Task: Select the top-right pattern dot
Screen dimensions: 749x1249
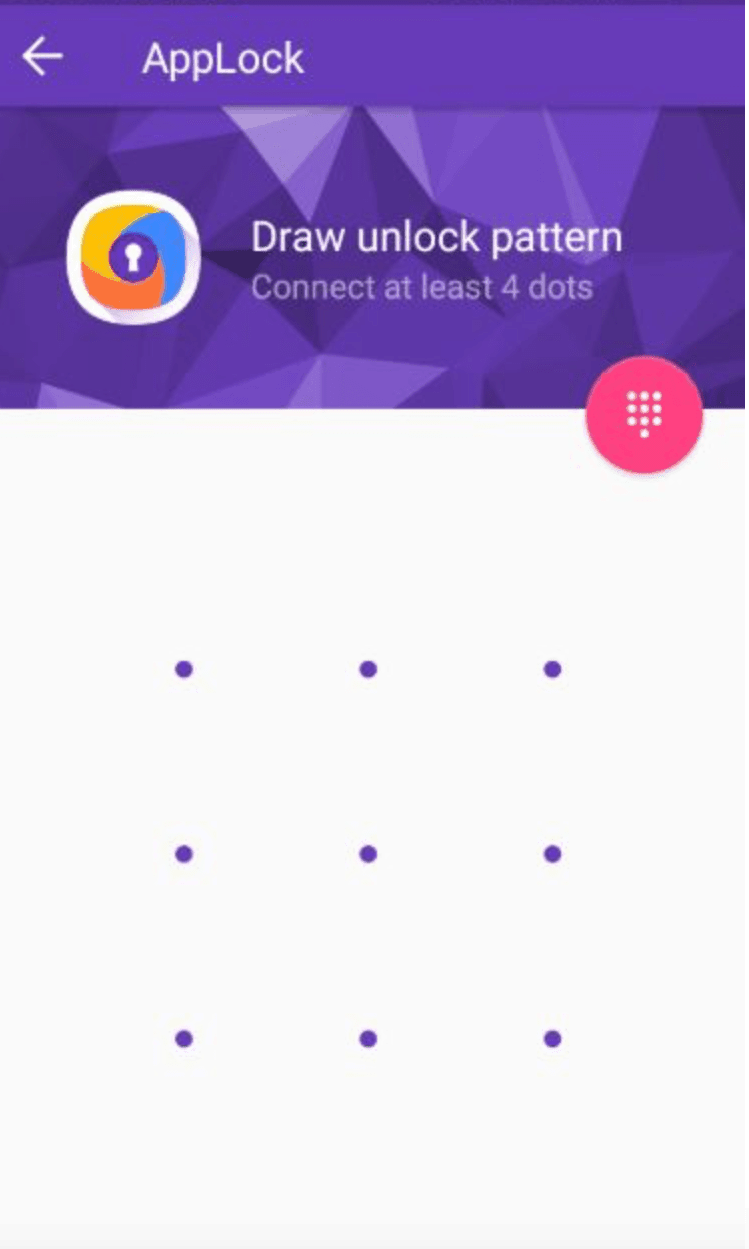Action: [x=552, y=669]
